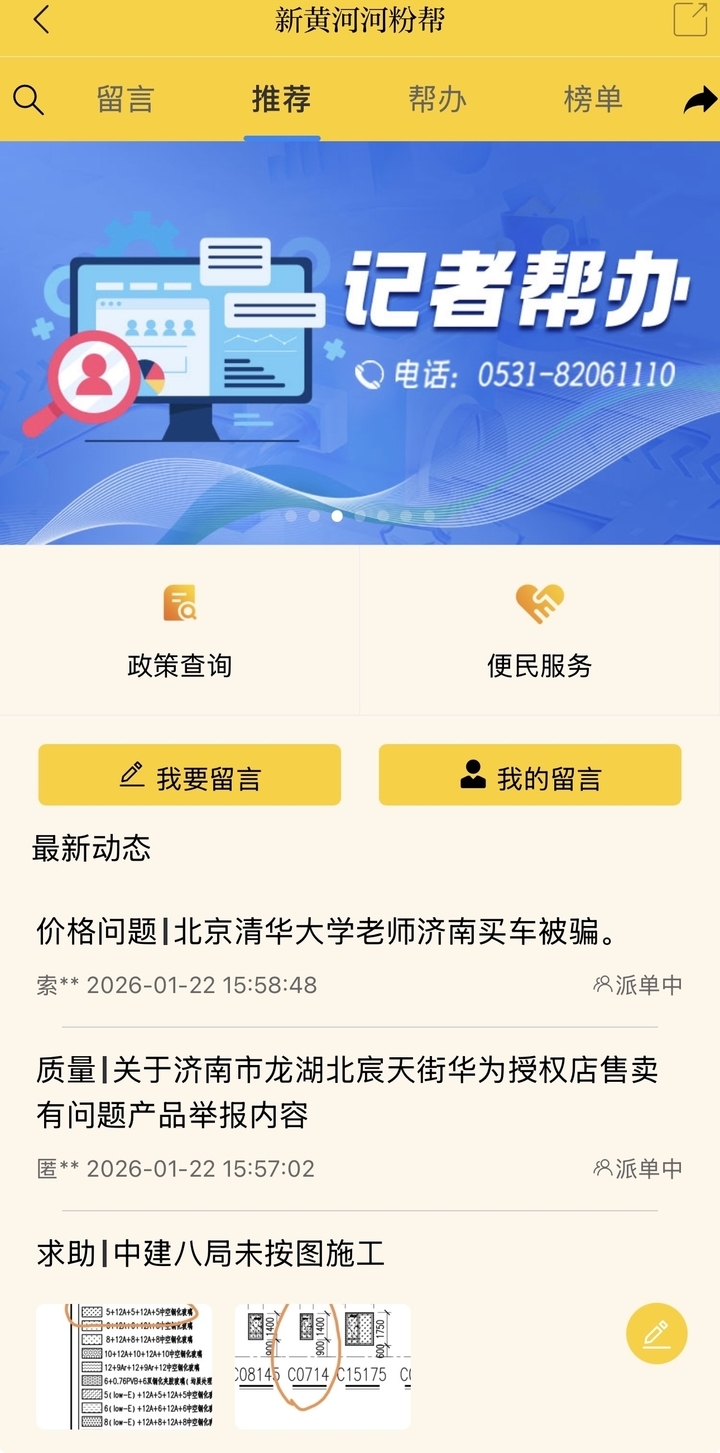Open the 记者帮办 banner

[x=360, y=342]
